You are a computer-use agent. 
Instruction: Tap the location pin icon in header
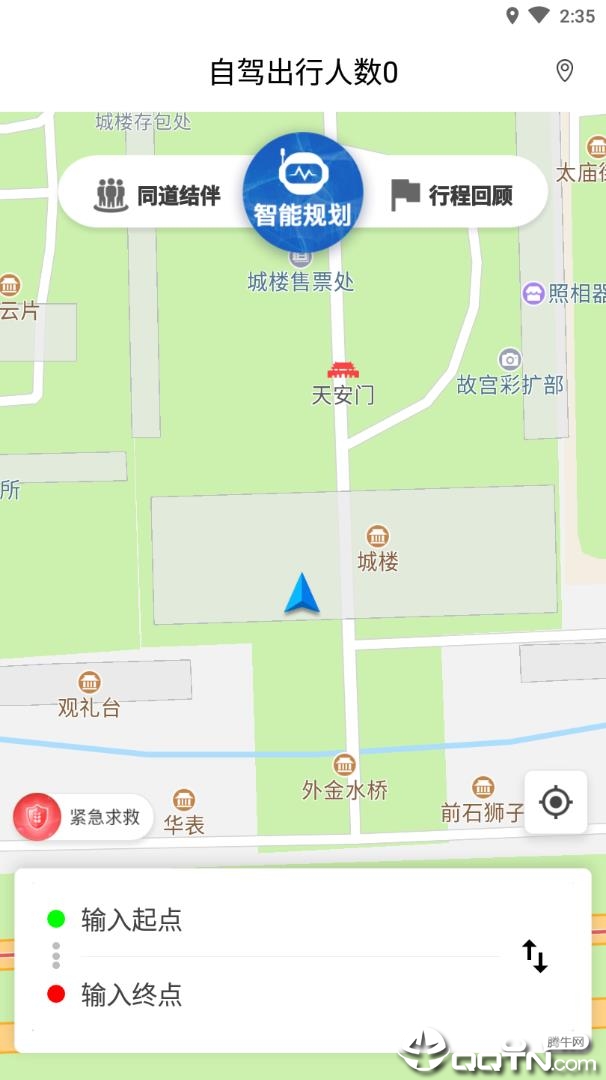[x=565, y=71]
